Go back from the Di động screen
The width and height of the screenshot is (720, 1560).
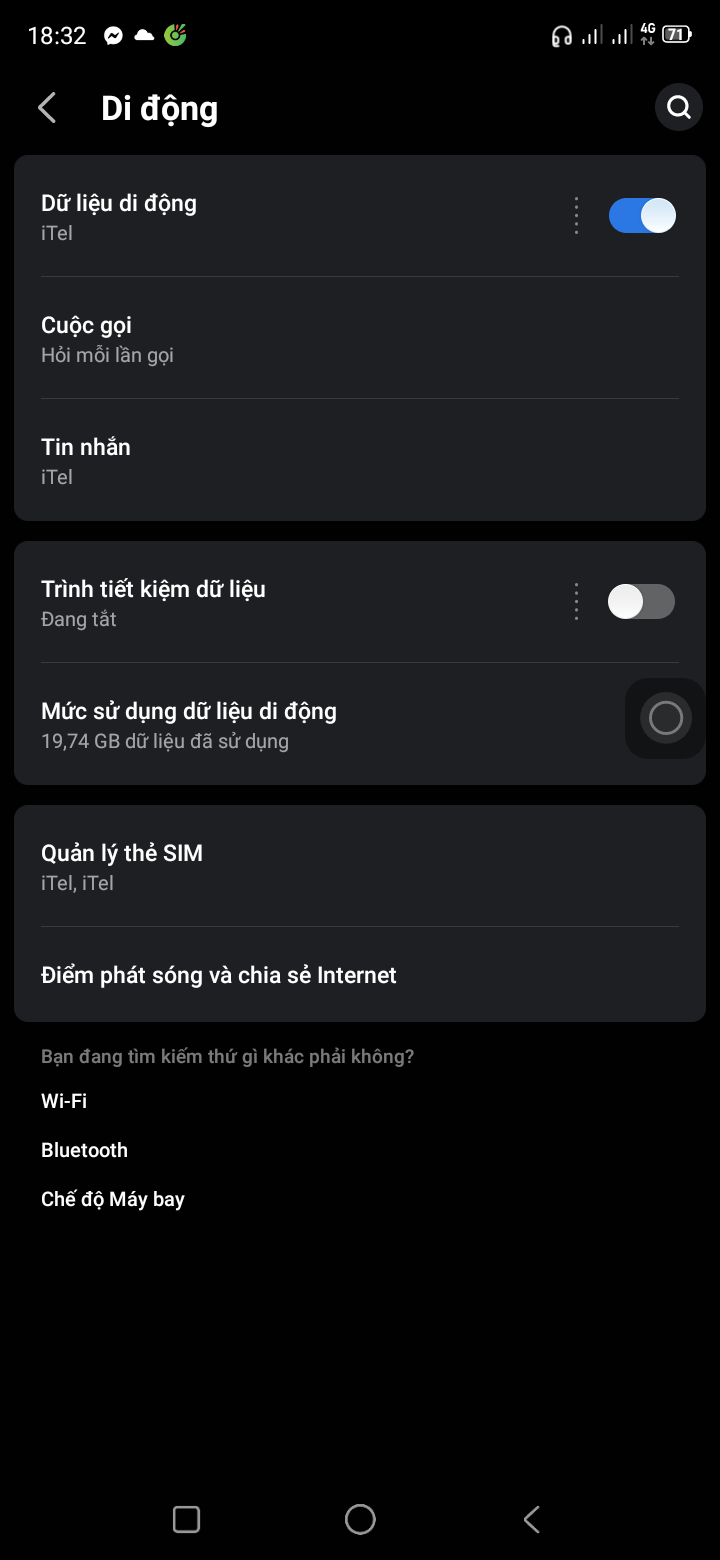[x=47, y=108]
